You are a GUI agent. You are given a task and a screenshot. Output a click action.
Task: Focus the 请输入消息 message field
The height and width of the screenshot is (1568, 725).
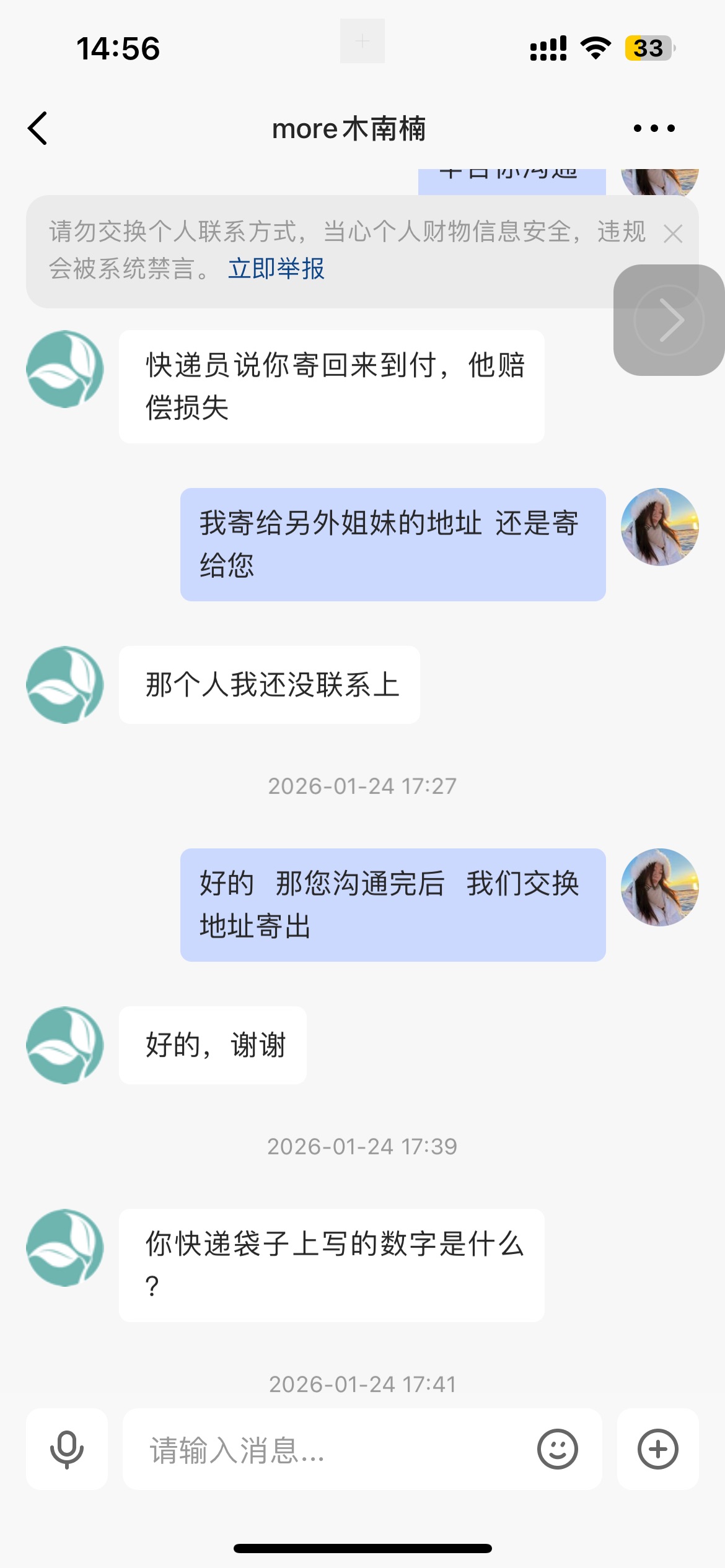pyautogui.click(x=335, y=1449)
